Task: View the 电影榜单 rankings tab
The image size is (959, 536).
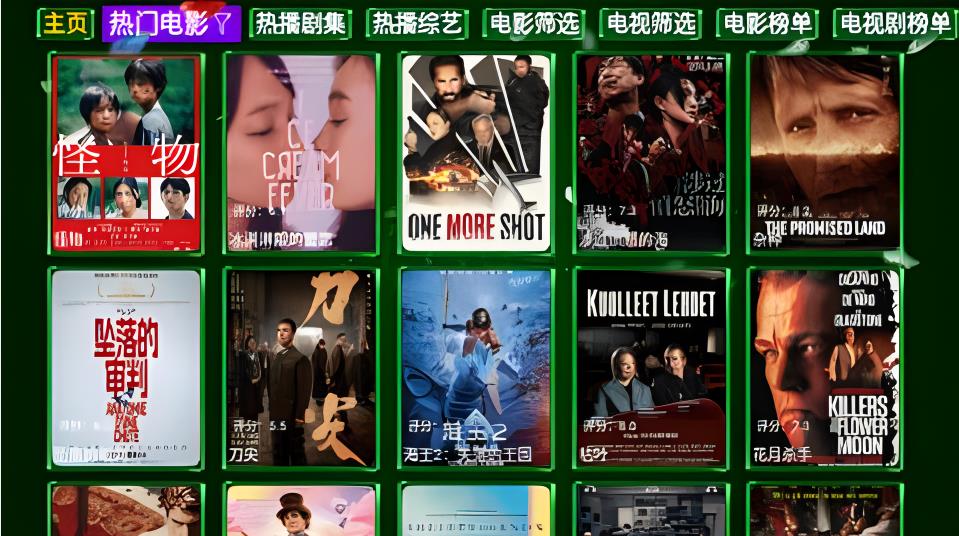Action: (767, 23)
